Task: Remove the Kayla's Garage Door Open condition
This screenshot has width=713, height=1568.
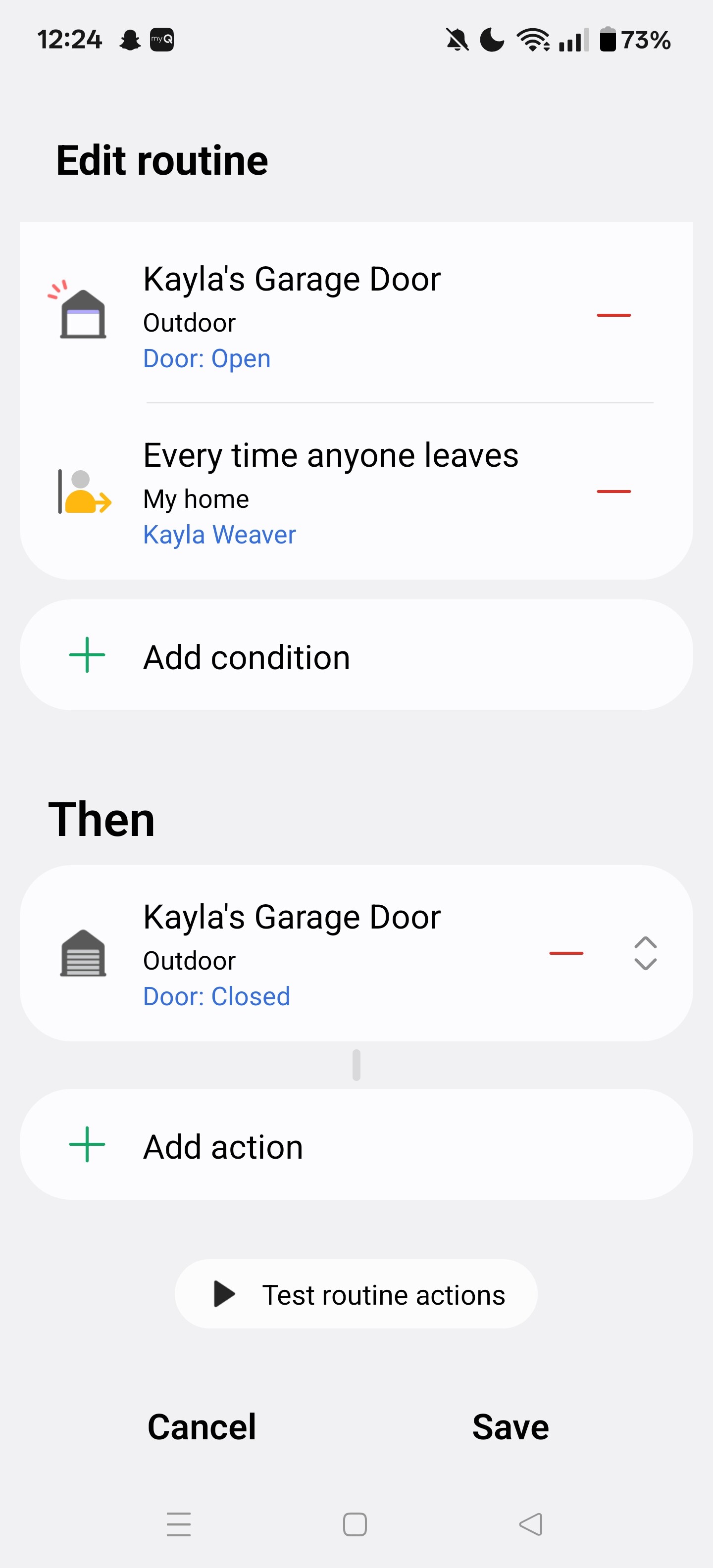Action: click(613, 315)
